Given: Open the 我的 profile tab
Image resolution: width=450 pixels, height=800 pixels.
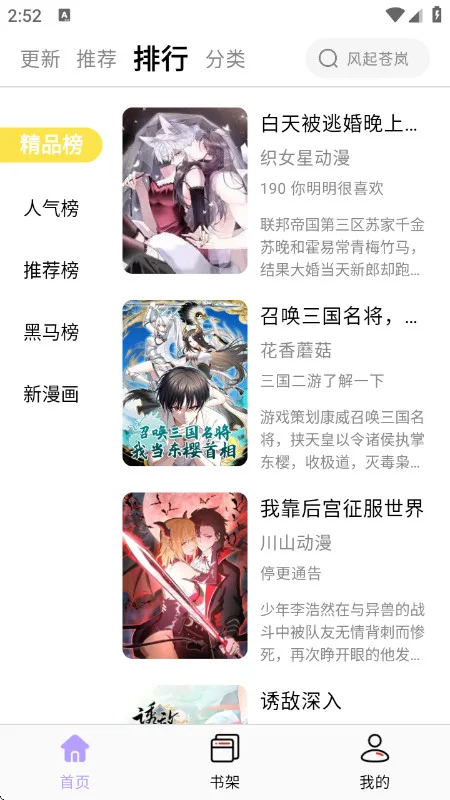Looking at the screenshot, I should click(374, 762).
